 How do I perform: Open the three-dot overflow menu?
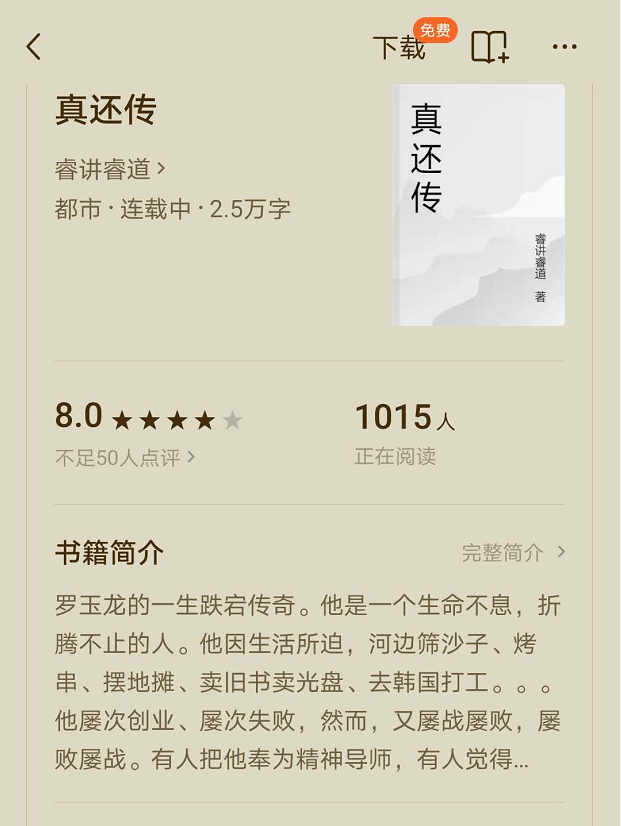pos(565,47)
